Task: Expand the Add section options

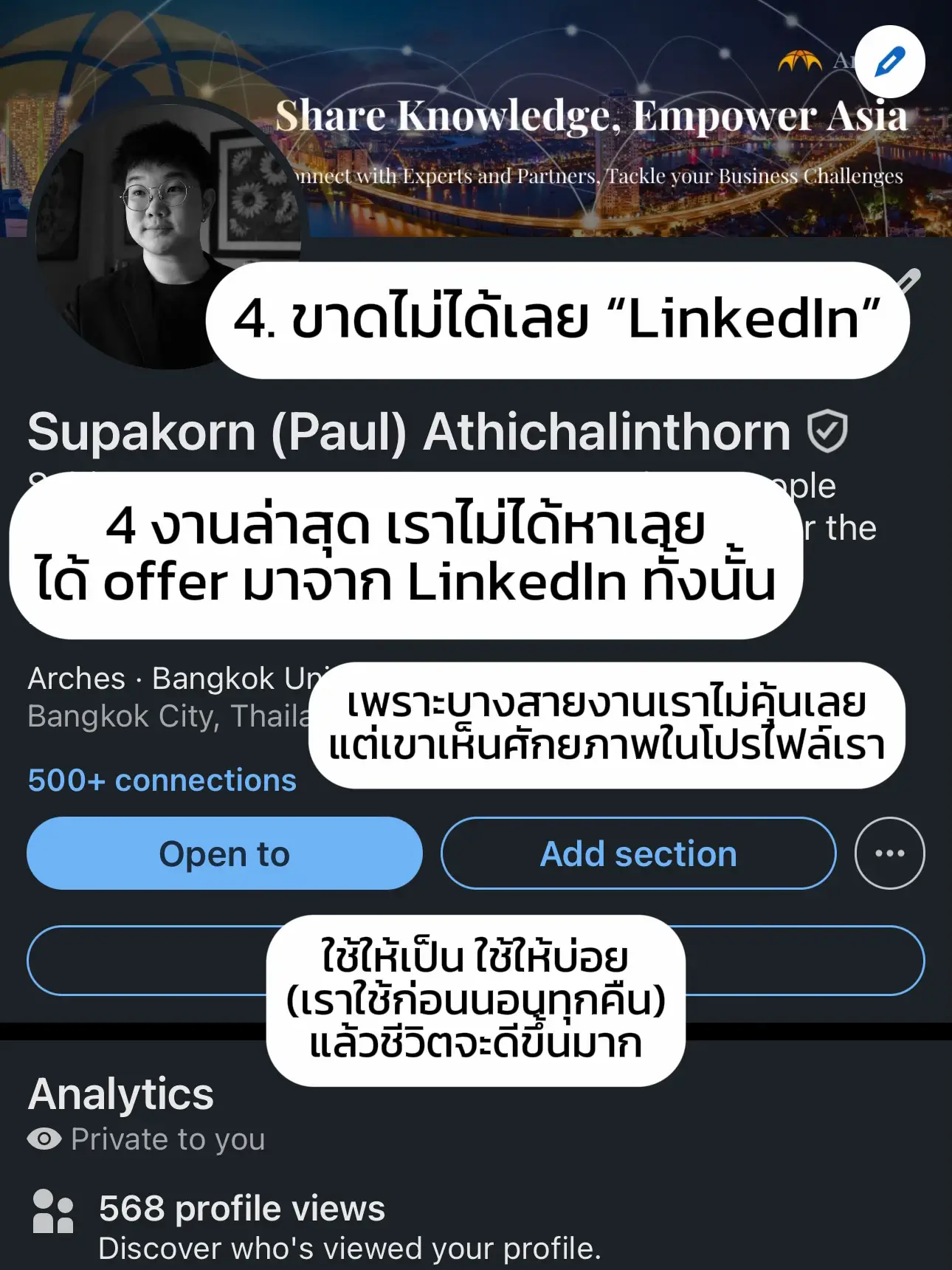Action: 638,853
